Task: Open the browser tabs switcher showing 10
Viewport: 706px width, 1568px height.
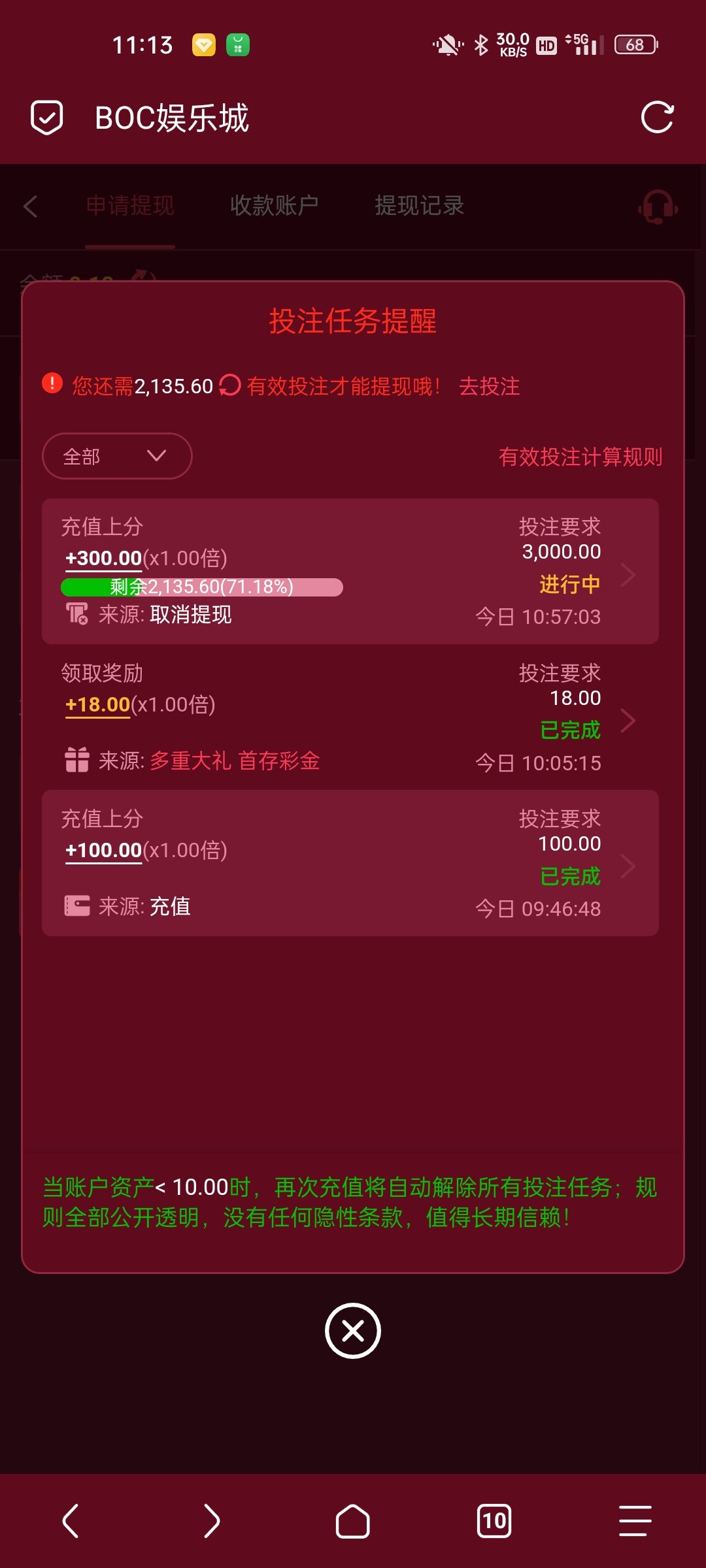Action: [x=494, y=1521]
